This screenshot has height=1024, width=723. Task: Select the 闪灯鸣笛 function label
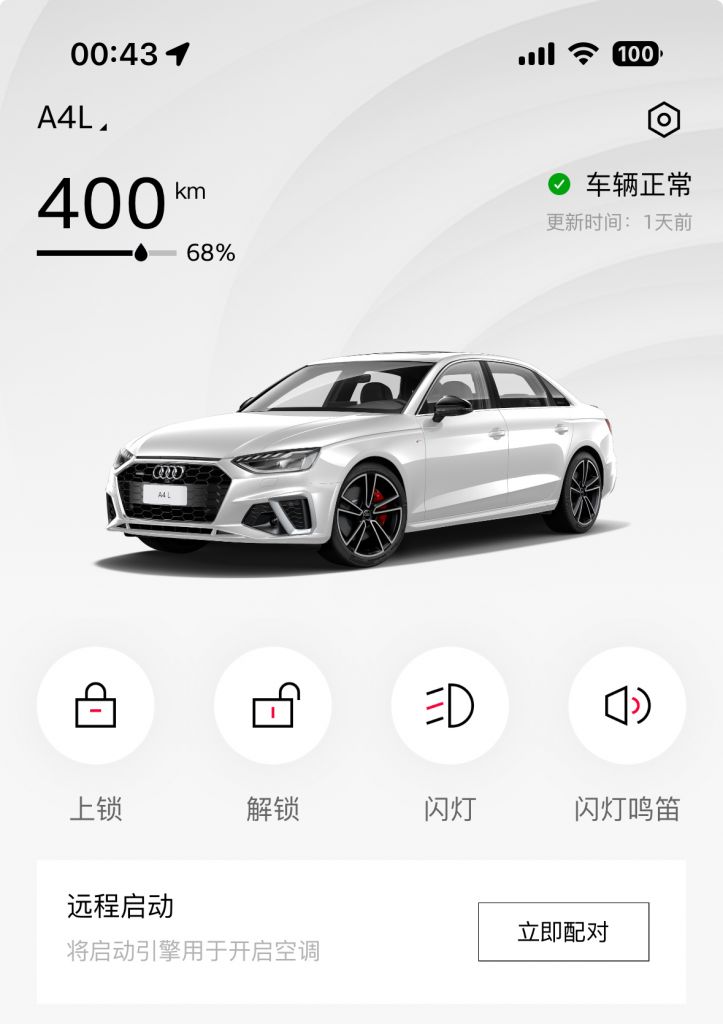click(626, 811)
